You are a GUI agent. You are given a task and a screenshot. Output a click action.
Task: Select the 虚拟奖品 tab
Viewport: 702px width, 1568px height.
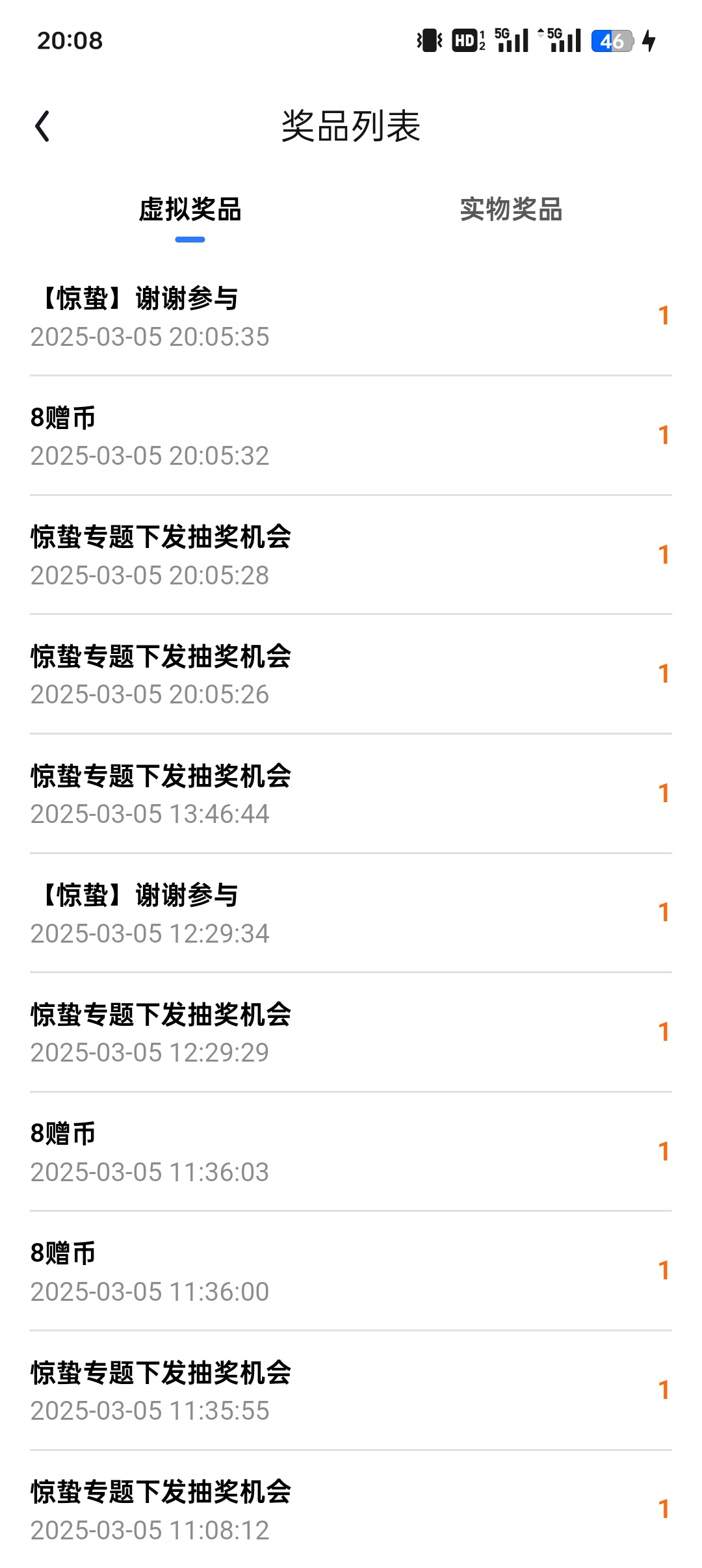(x=190, y=209)
